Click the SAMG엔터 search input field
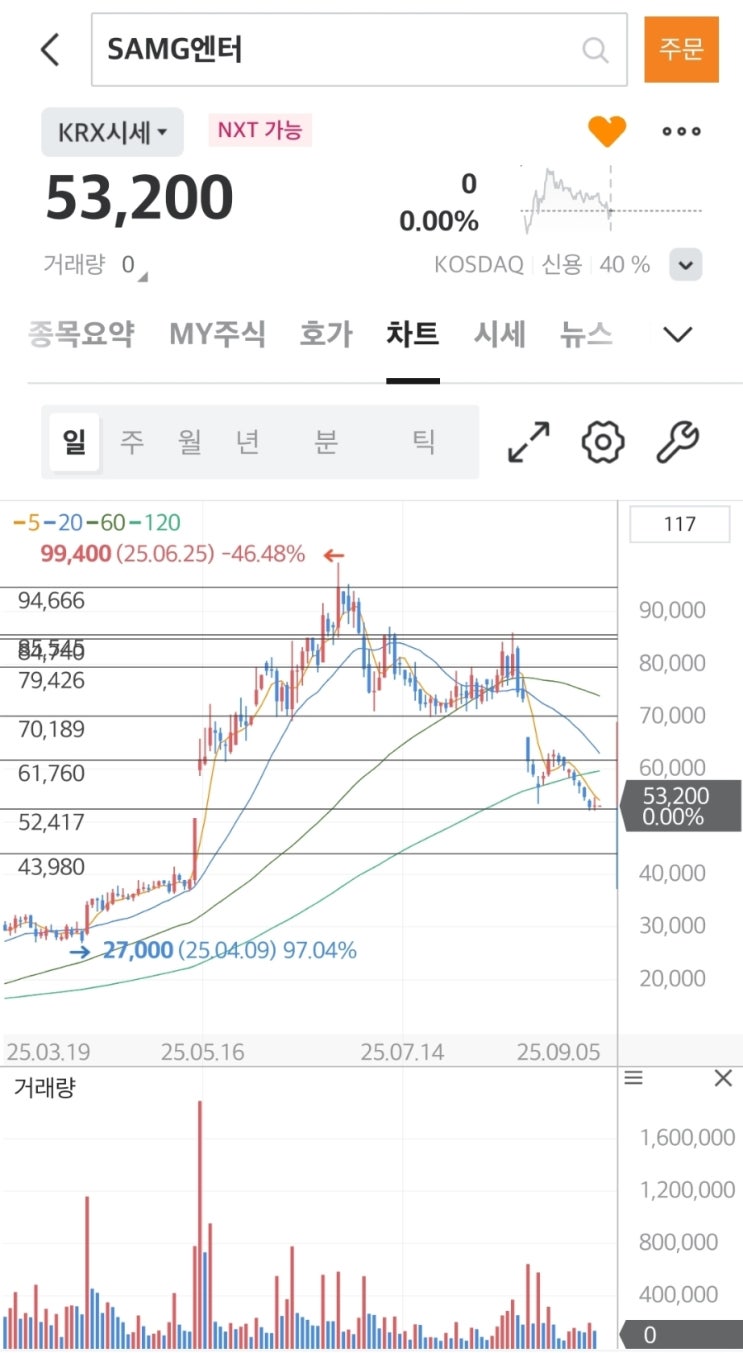Screen dimensions: 743x1353 coord(300,50)
